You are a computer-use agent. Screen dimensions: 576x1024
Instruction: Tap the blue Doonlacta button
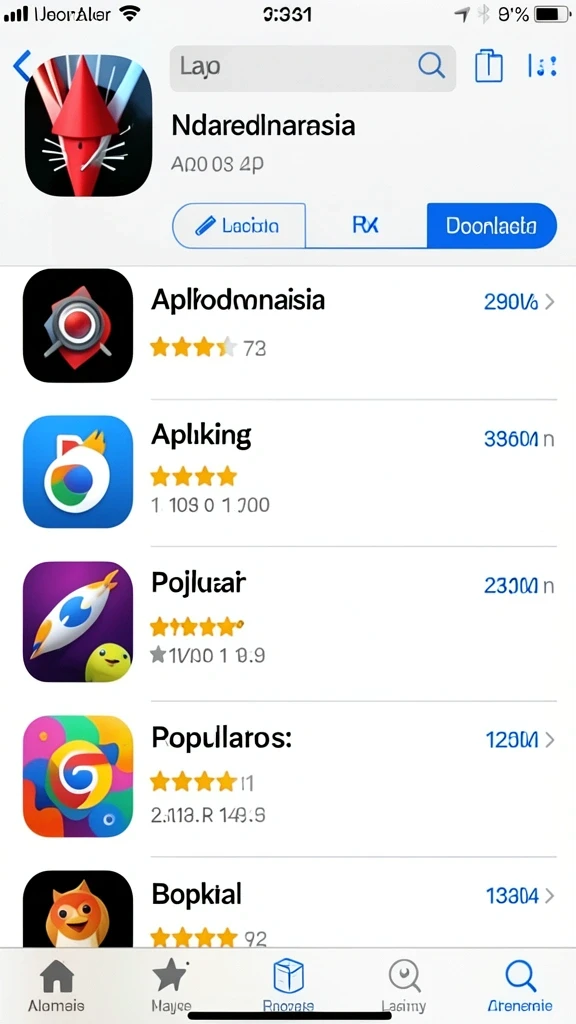click(492, 226)
